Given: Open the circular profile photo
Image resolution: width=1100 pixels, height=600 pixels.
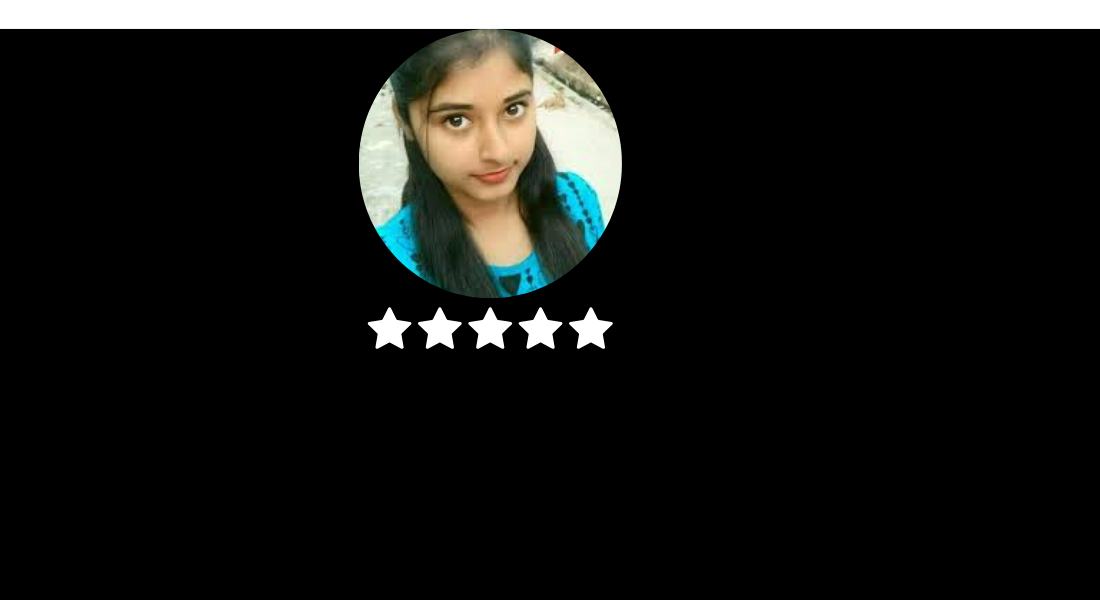Looking at the screenshot, I should click(490, 164).
